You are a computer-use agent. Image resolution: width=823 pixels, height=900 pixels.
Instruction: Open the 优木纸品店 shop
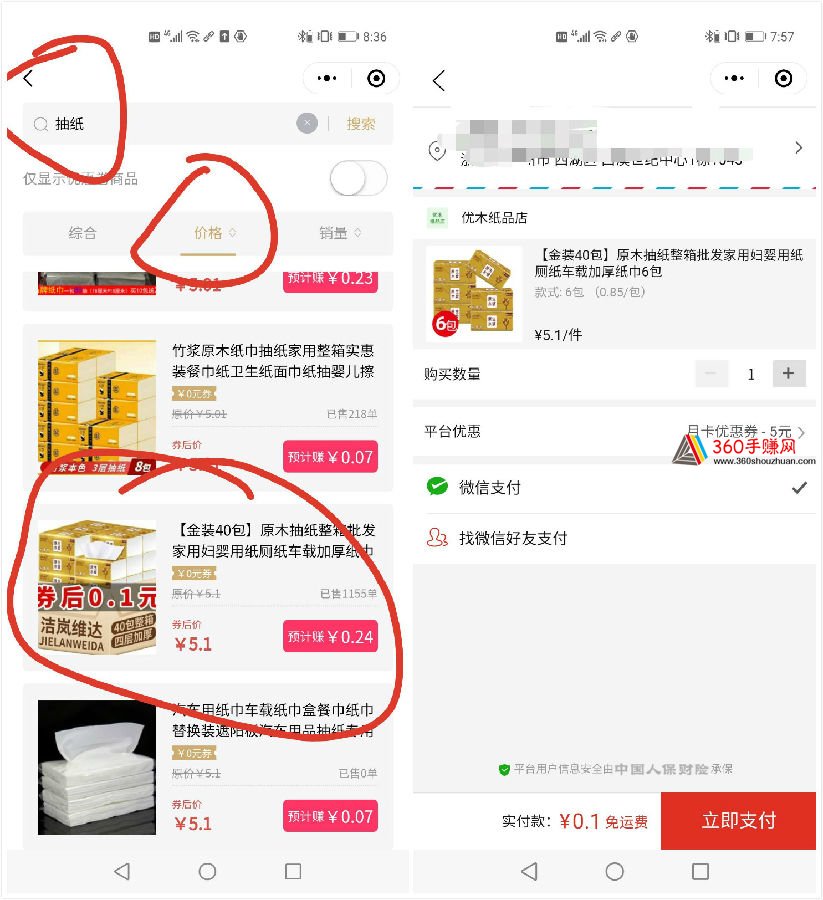coord(492,217)
